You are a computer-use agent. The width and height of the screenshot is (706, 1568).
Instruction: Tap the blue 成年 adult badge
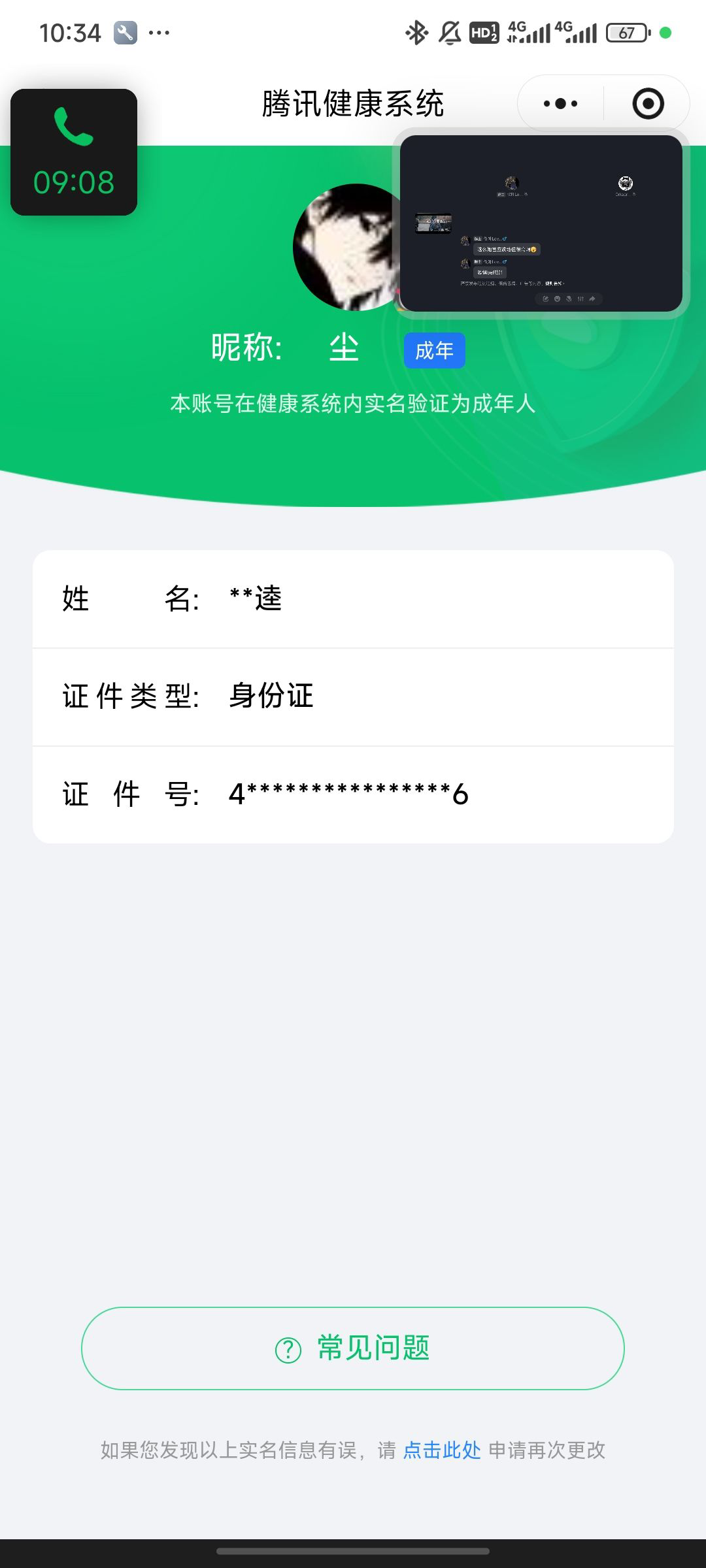point(435,350)
